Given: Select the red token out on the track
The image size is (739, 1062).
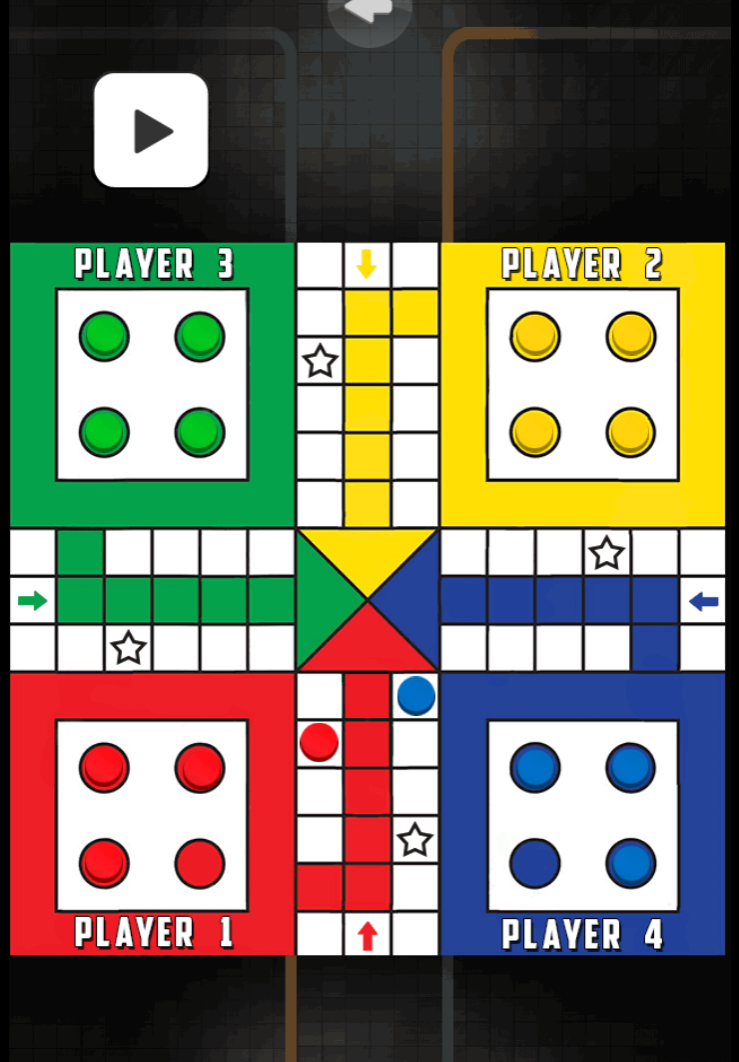Looking at the screenshot, I should click(x=319, y=742).
